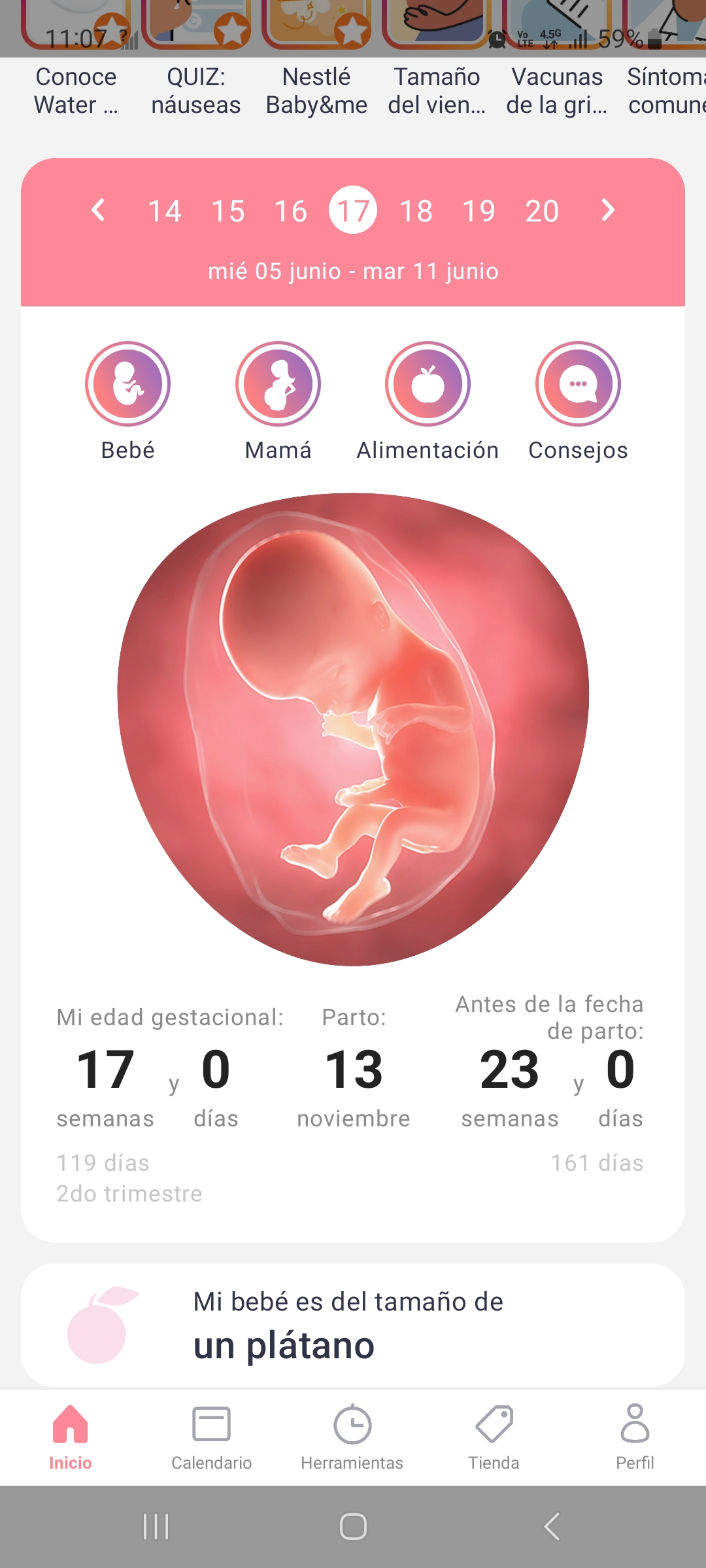Screen dimensions: 706x1568
Task: Open the Nestlé Baby&me story
Action: (316, 65)
